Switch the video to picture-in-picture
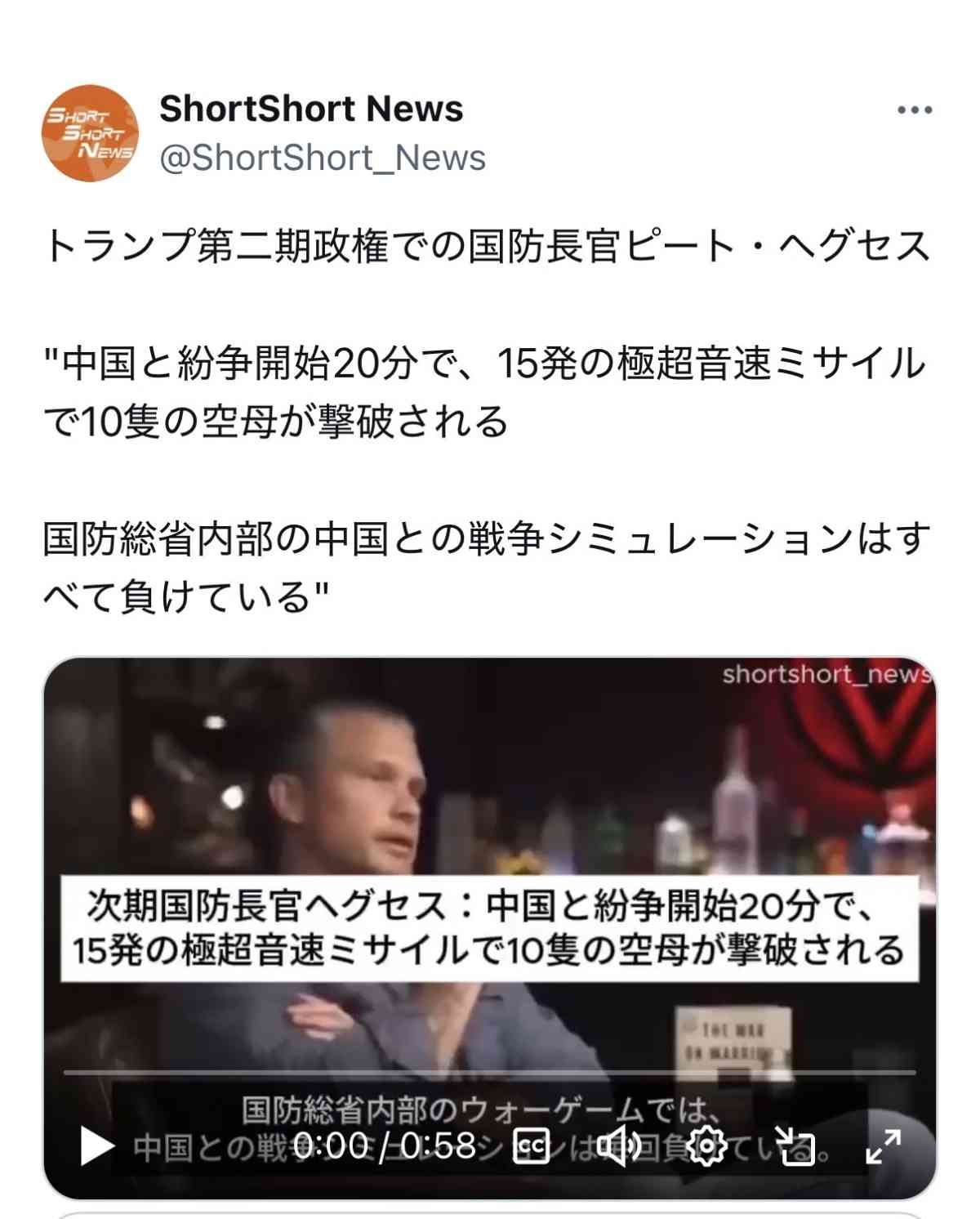This screenshot has height=1219, width=980. [x=795, y=1146]
